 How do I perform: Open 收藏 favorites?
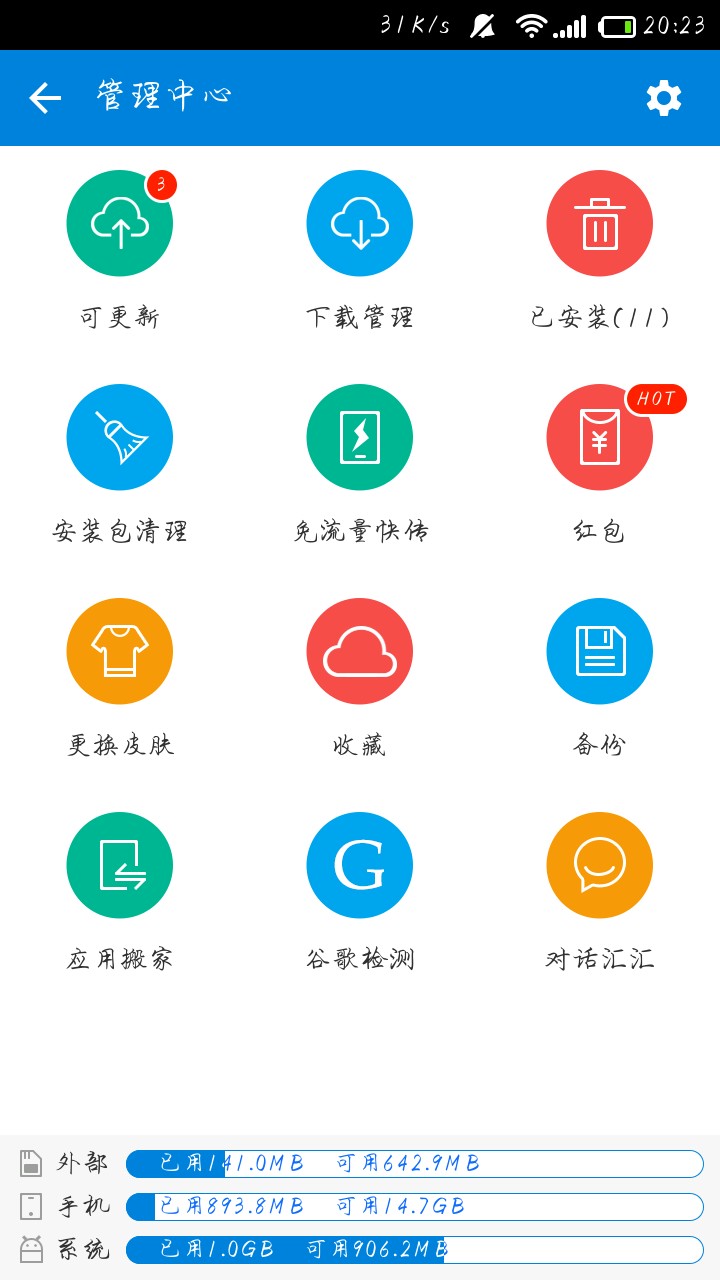pyautogui.click(x=360, y=651)
